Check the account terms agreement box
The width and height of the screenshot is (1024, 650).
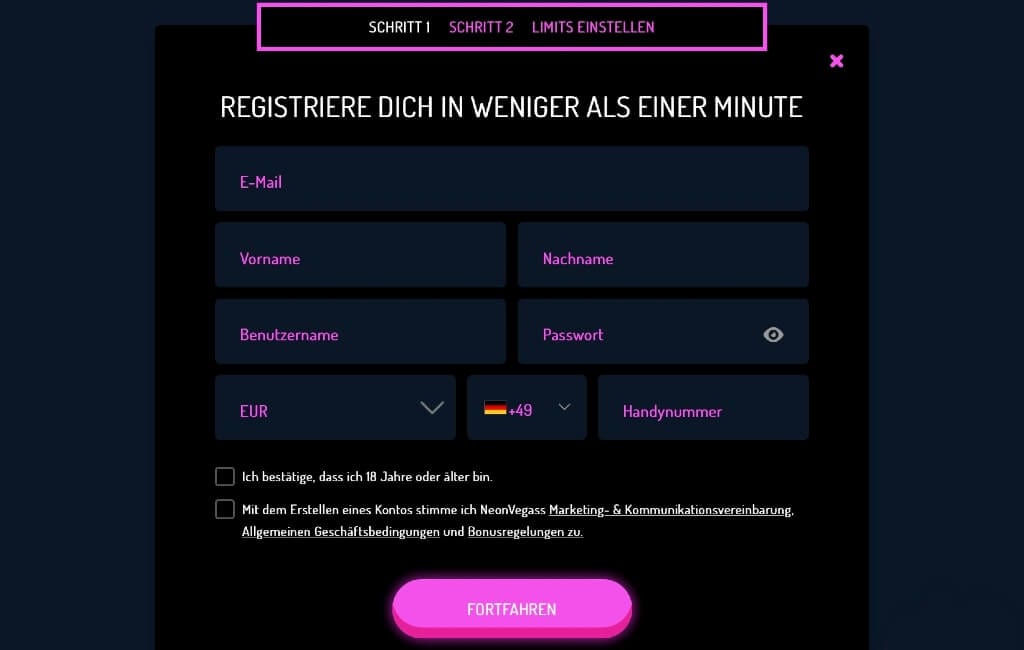225,509
